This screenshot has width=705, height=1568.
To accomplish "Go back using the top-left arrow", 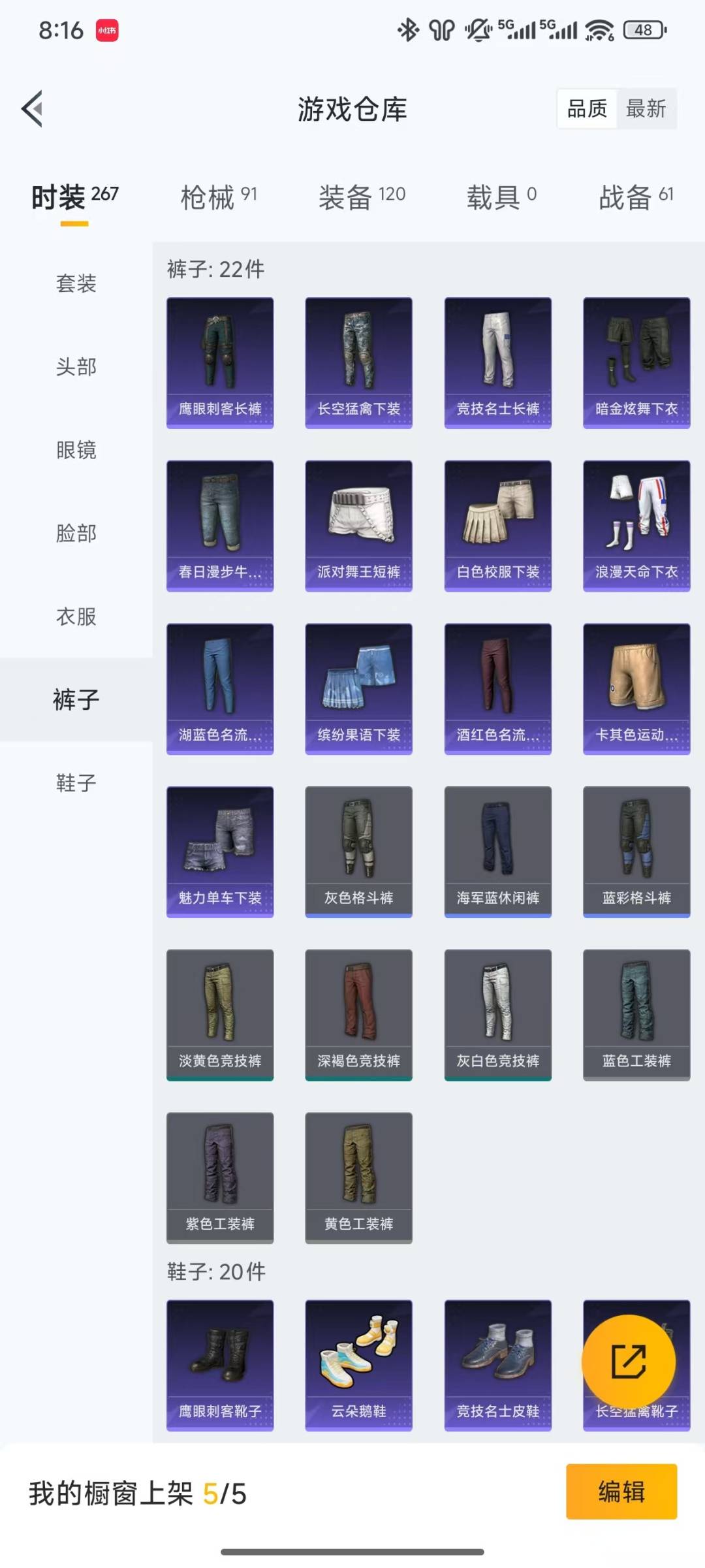I will click(33, 108).
